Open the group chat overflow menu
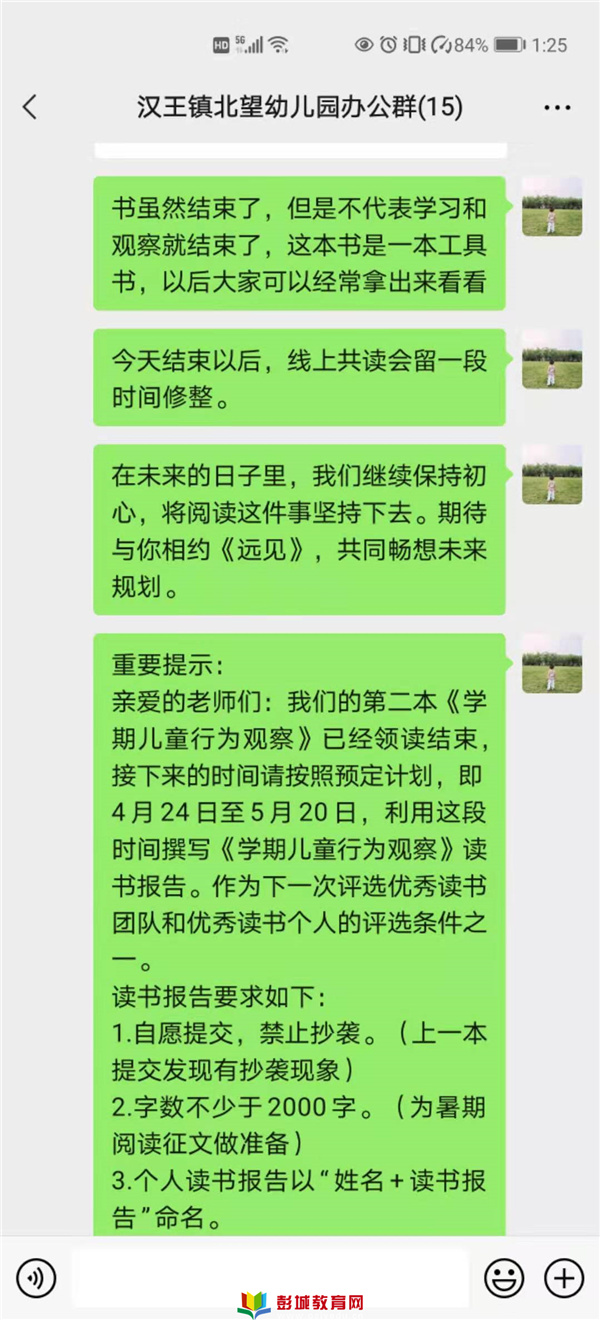The width and height of the screenshot is (600, 1320). coord(557,107)
